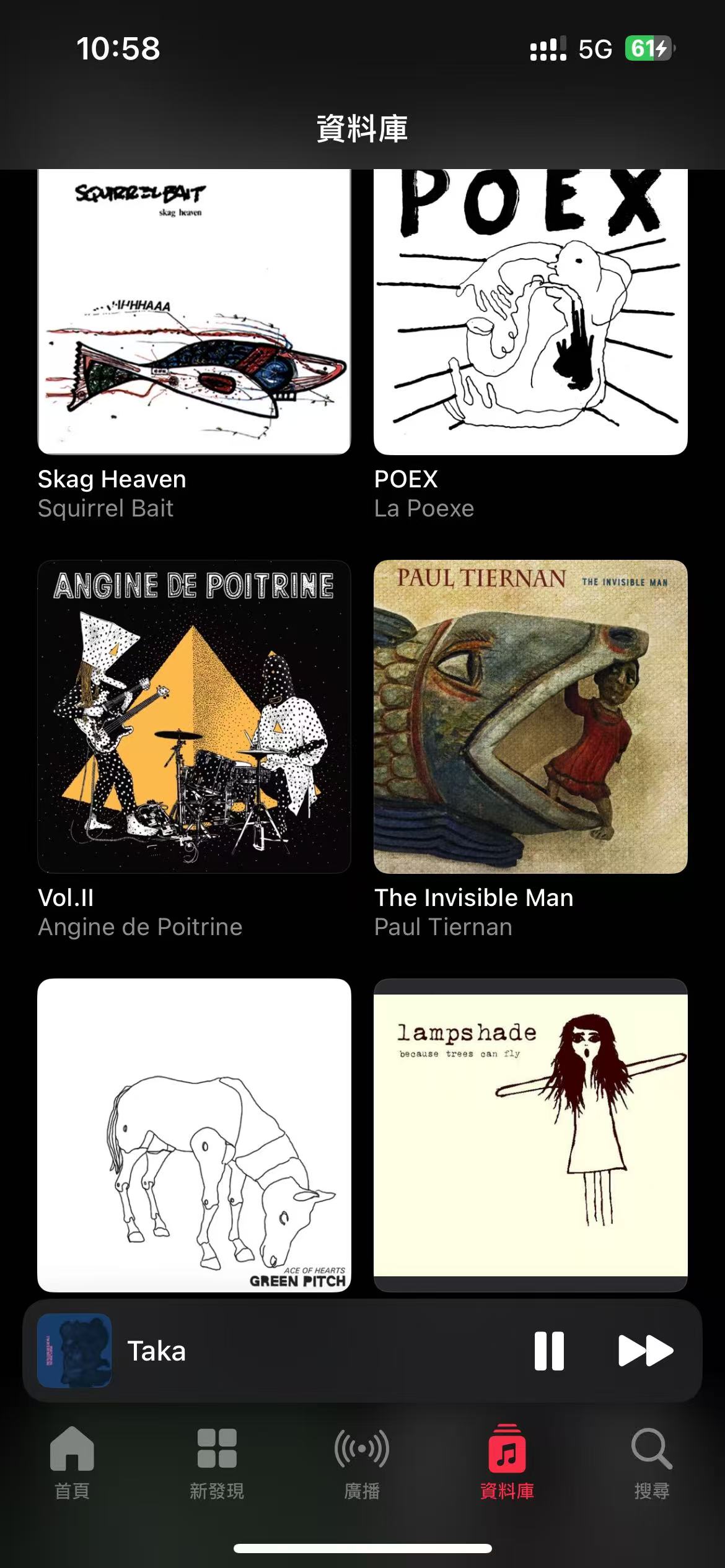The height and width of the screenshot is (1568, 725).
Task: Select the 資料庫 tab
Action: coord(507,1463)
